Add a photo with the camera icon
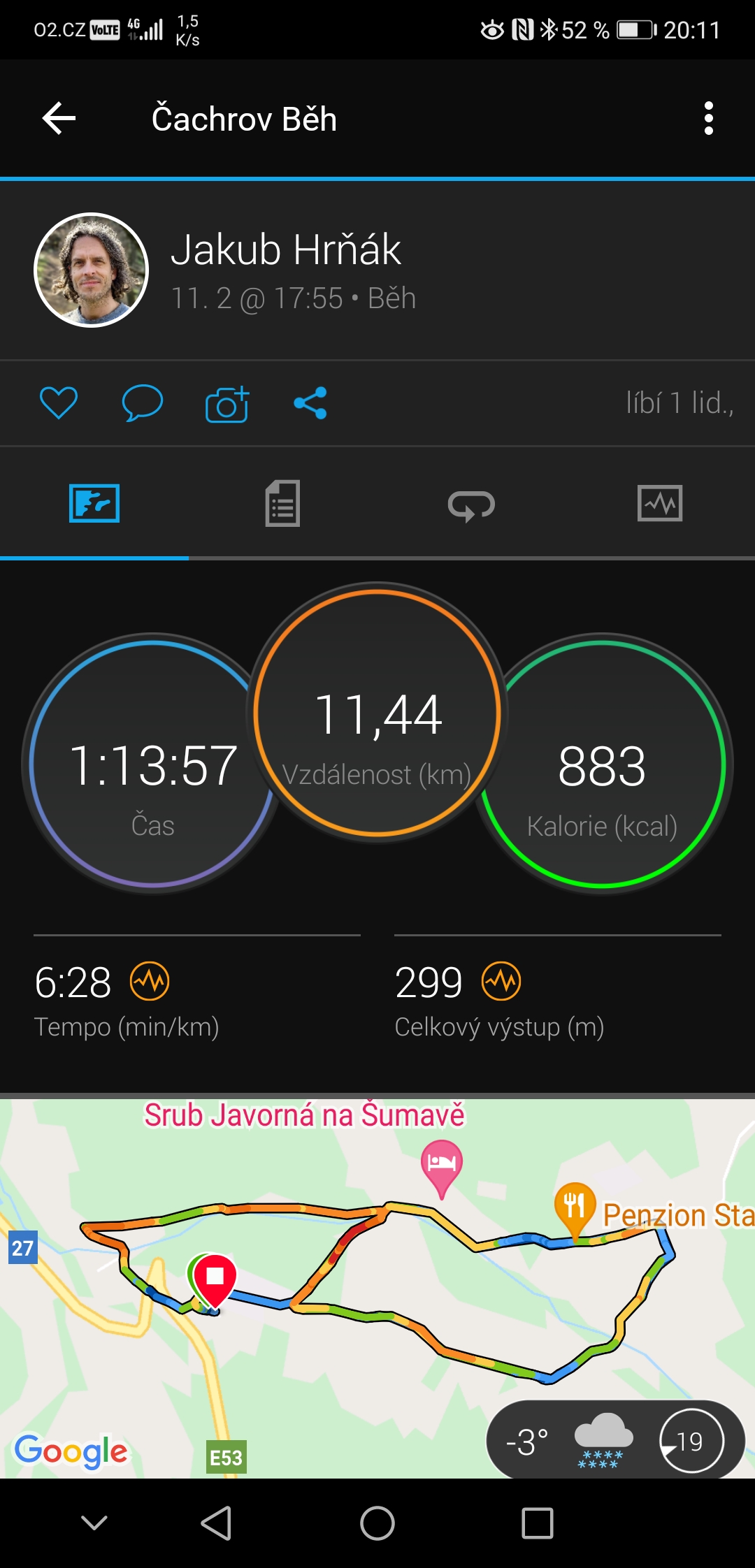Screen dimensions: 755x1568 pos(227,403)
